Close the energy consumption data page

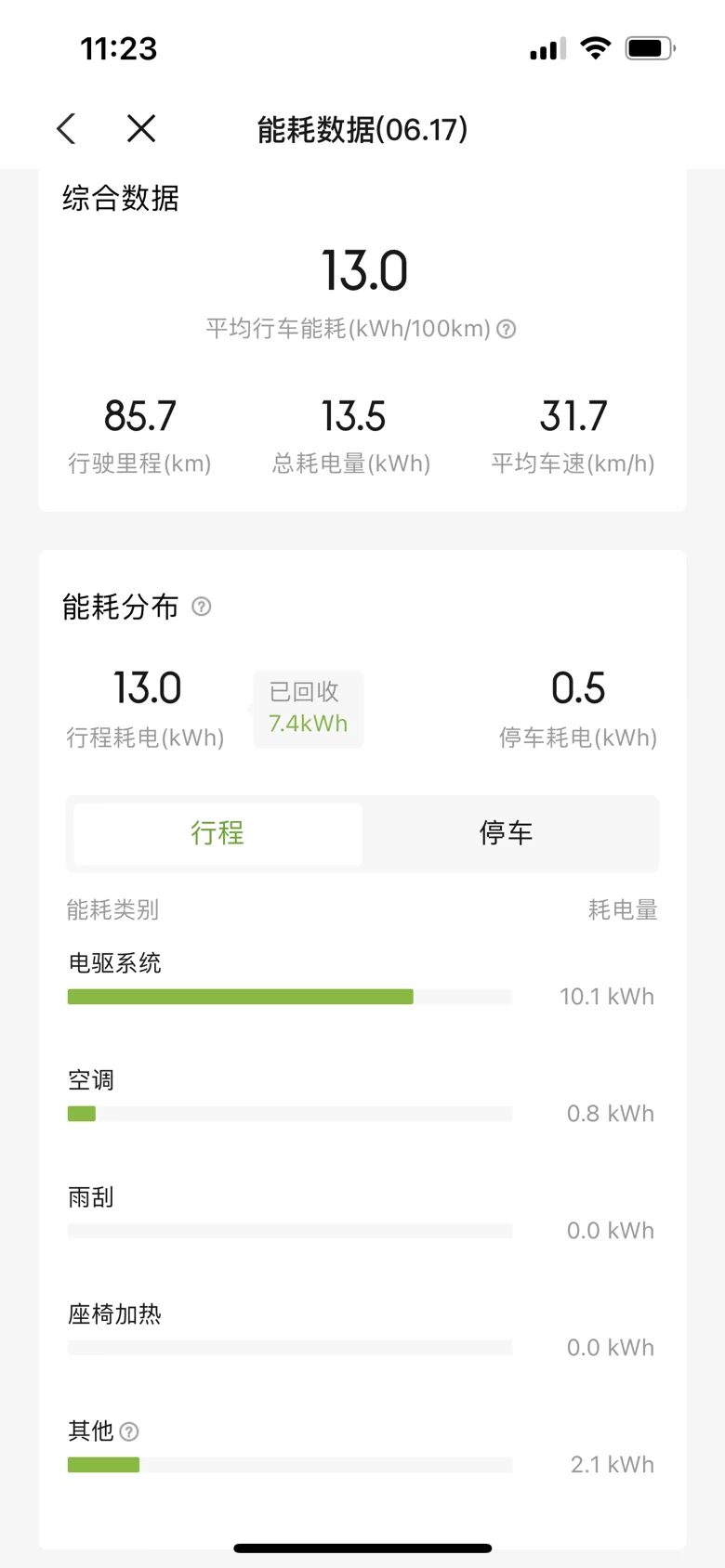coord(141,128)
